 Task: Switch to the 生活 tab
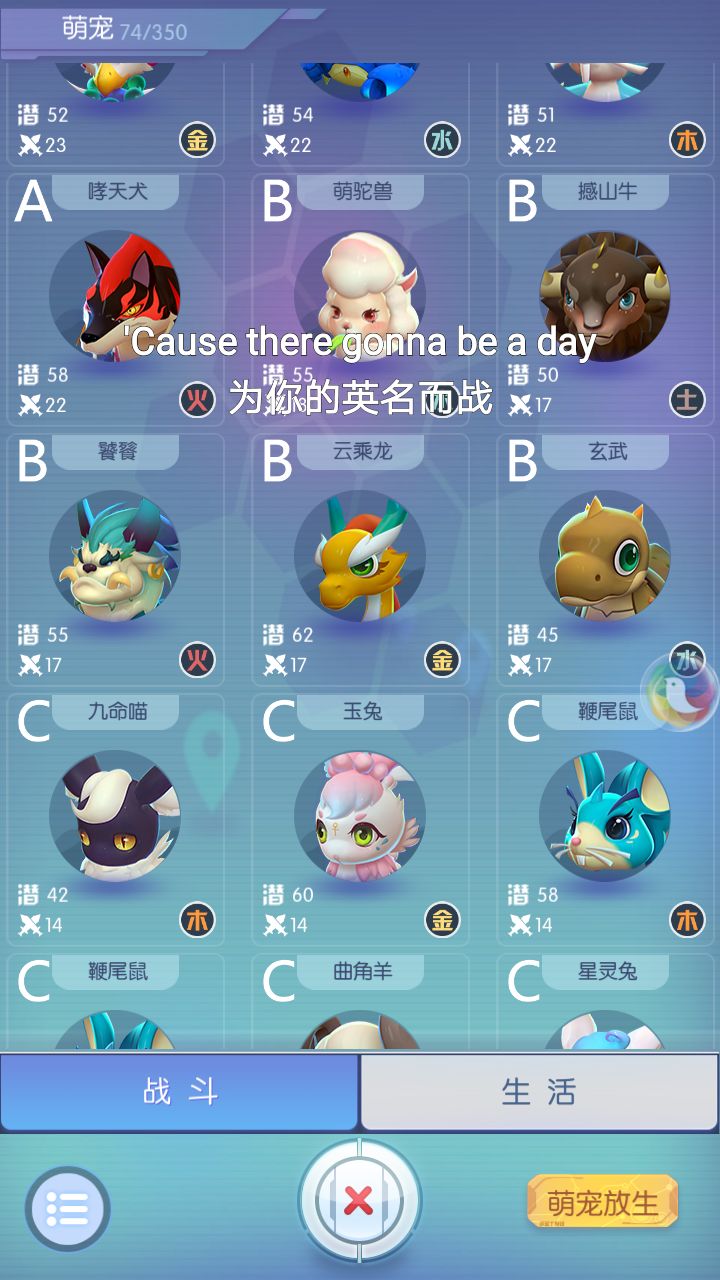tap(540, 1095)
